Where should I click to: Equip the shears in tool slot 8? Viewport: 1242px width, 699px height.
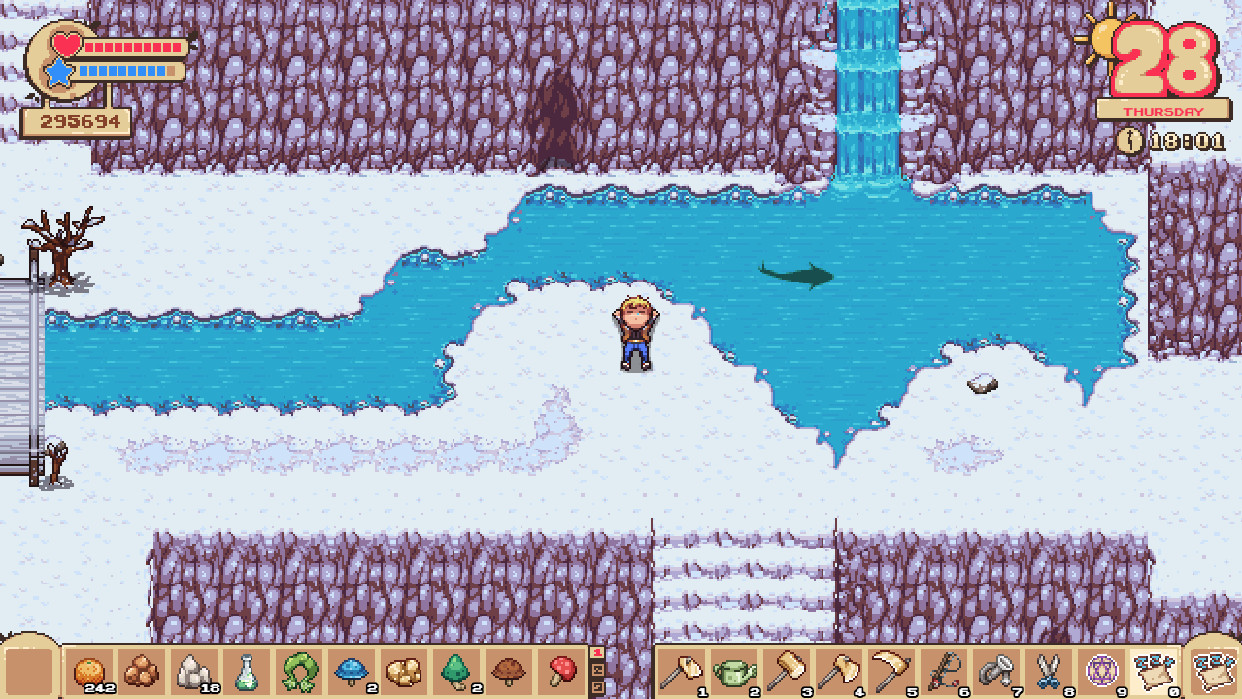[1047, 669]
